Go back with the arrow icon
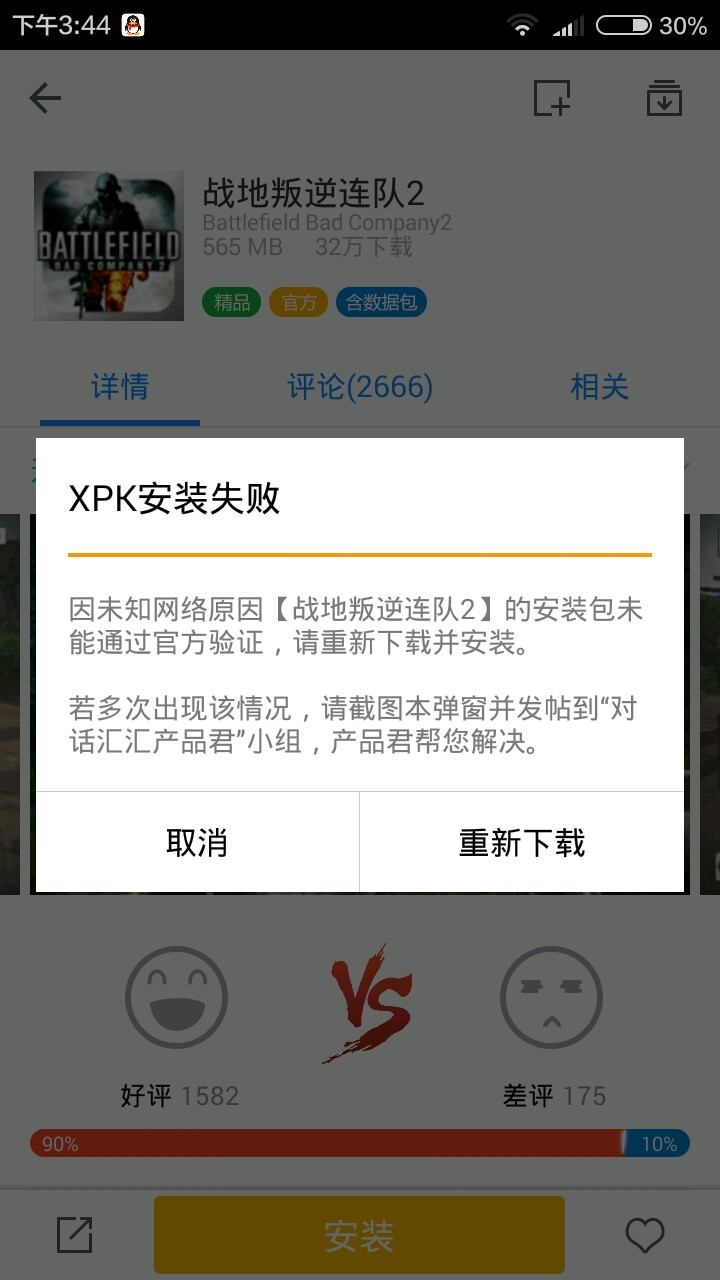The width and height of the screenshot is (720, 1280). point(45,98)
